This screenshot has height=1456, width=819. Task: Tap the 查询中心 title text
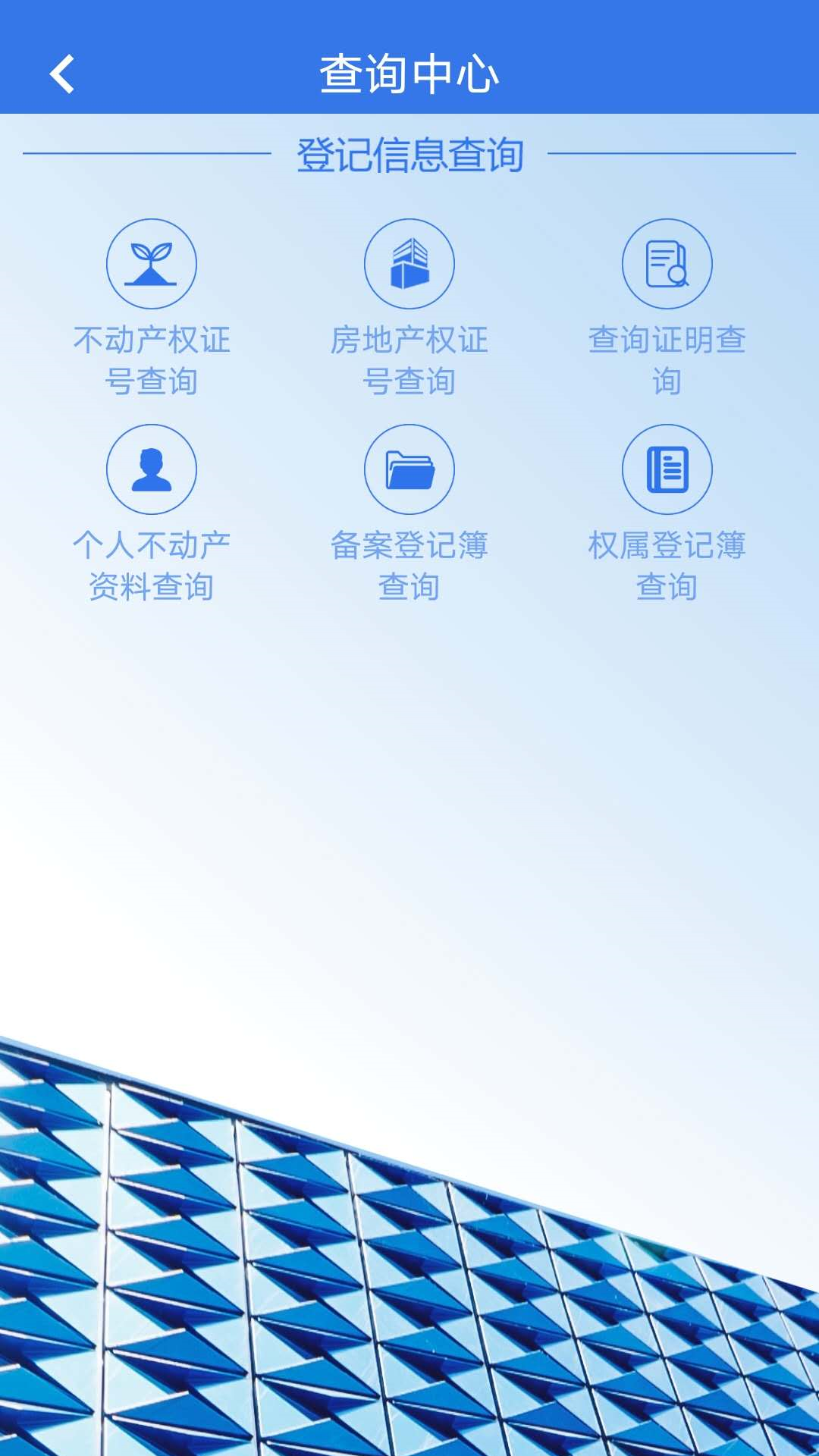pos(409,72)
